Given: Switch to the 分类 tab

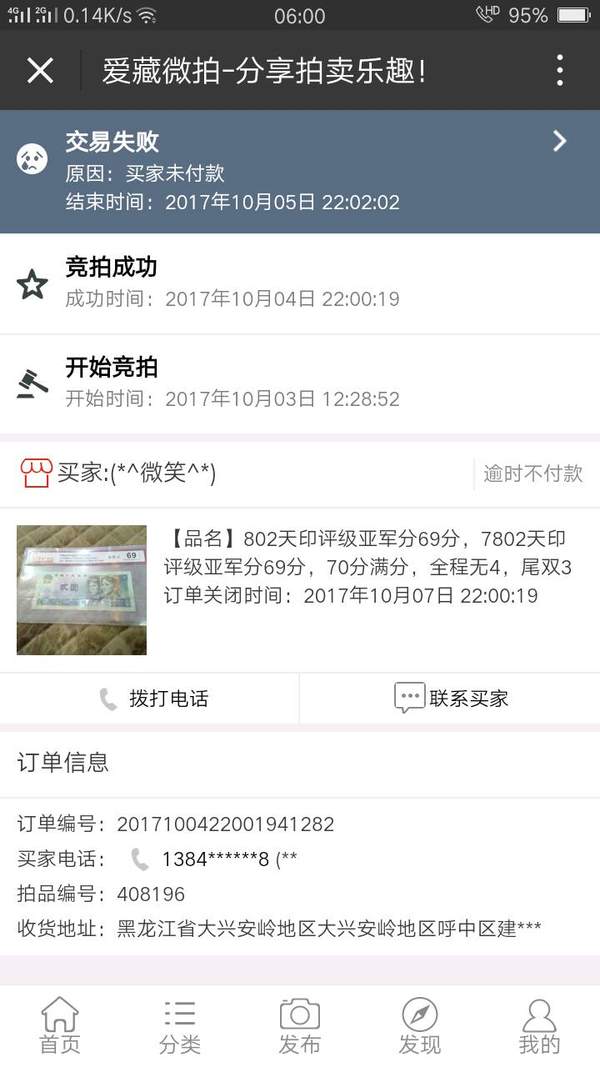Looking at the screenshot, I should point(180,1026).
